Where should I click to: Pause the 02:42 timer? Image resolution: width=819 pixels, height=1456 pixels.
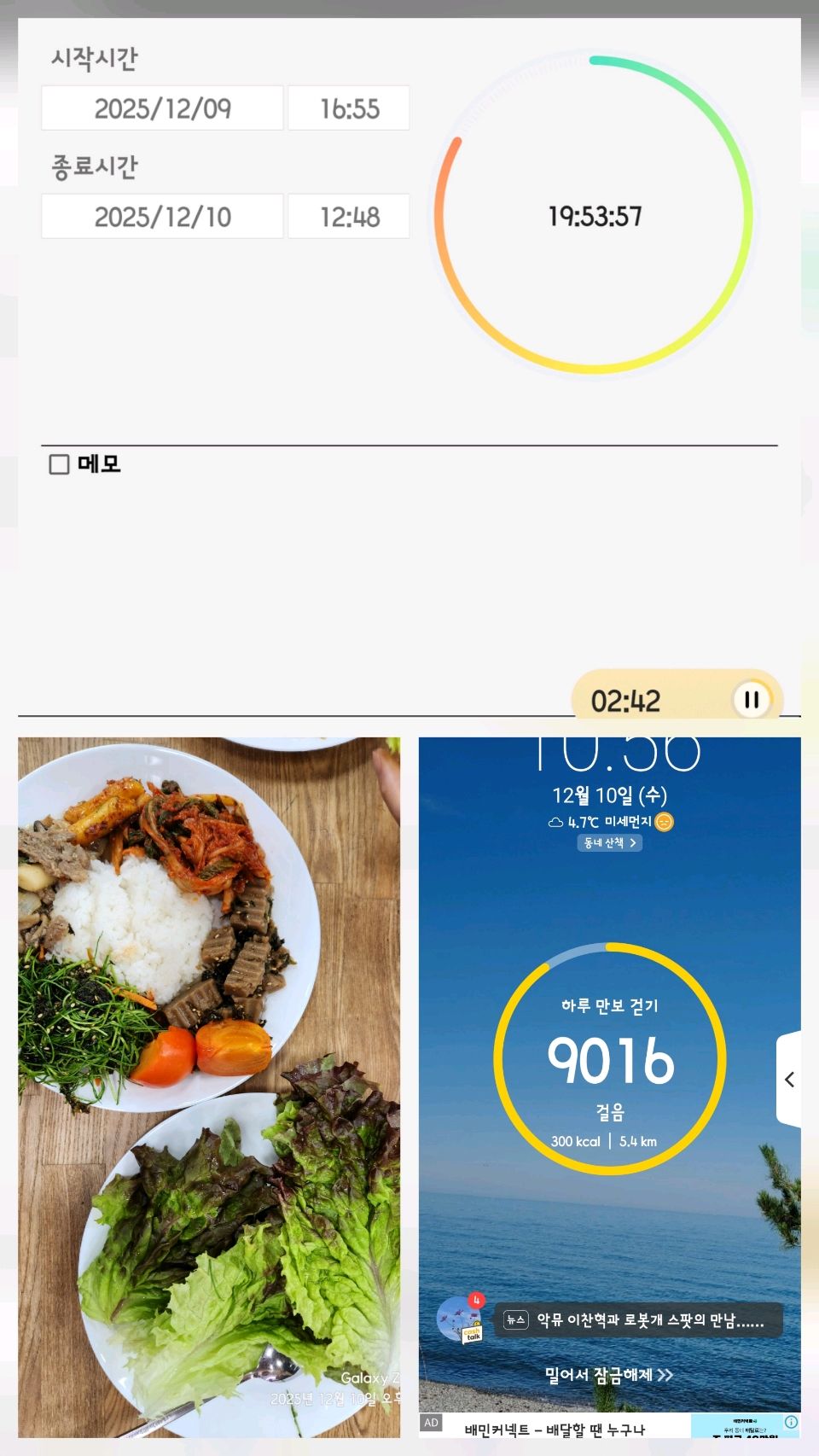point(751,700)
